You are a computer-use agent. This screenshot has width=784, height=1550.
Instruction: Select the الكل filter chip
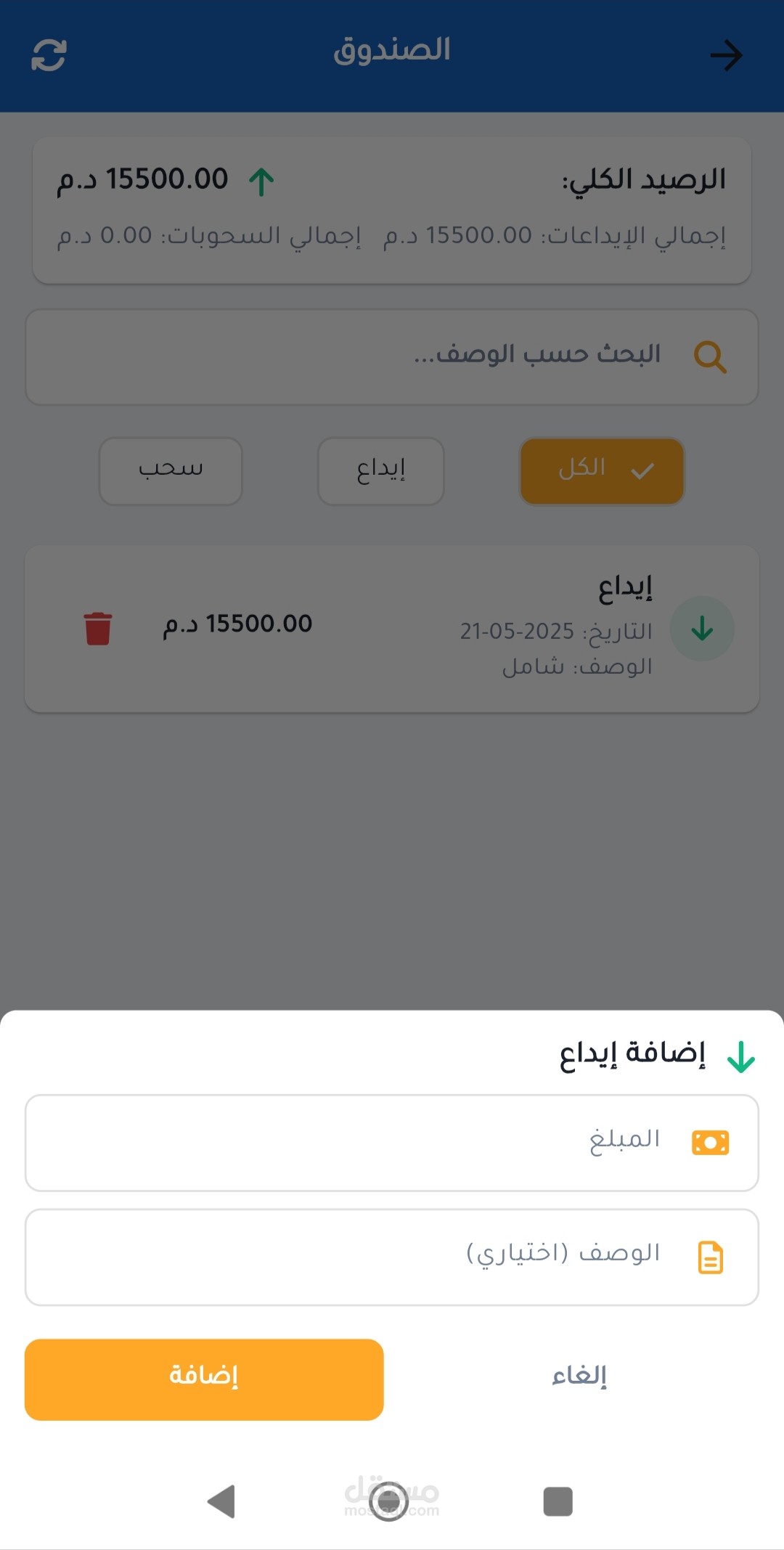point(602,470)
